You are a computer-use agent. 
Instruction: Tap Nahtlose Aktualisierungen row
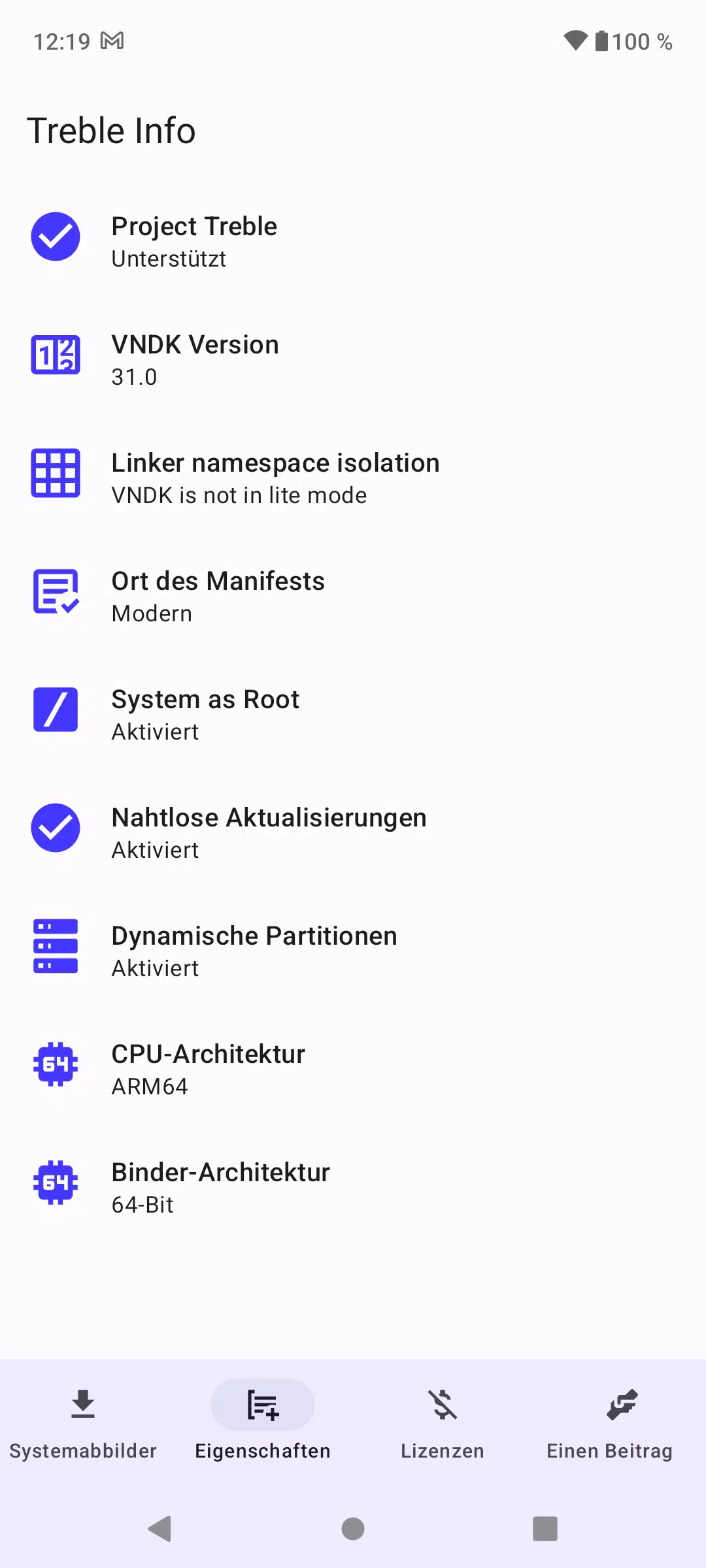353,833
